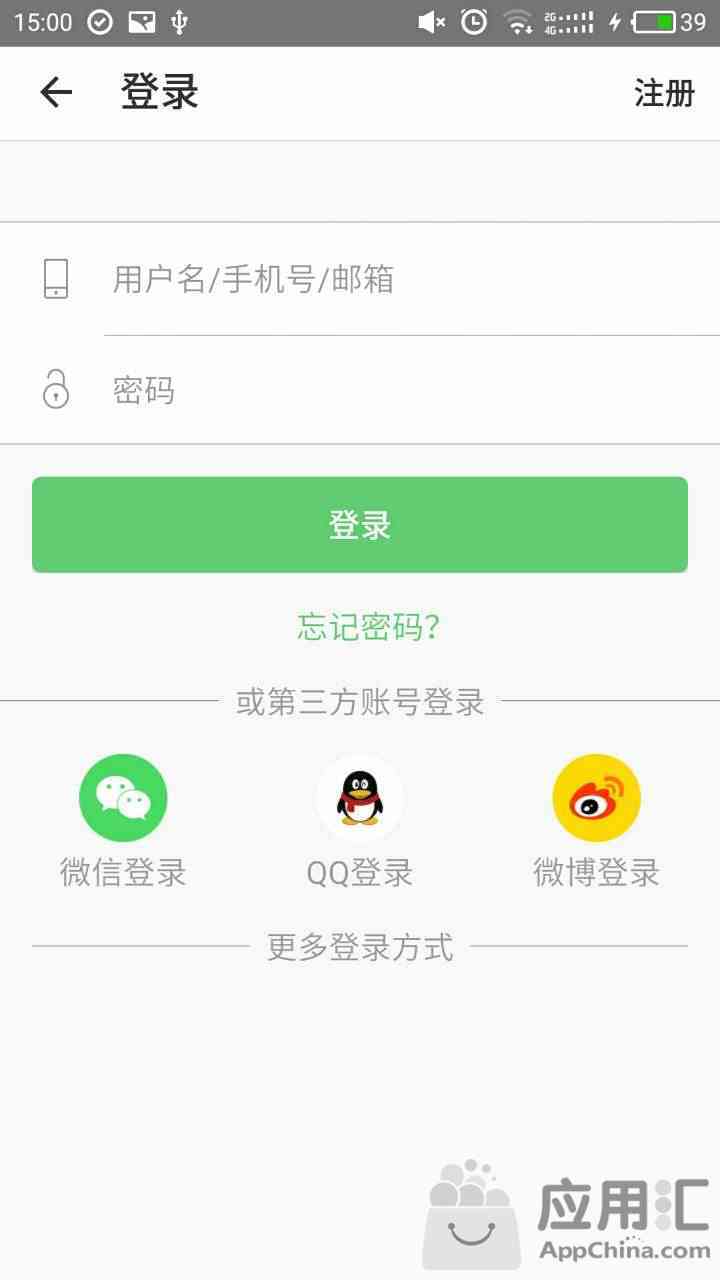
Task: Tap the green 登录 button
Action: [360, 525]
